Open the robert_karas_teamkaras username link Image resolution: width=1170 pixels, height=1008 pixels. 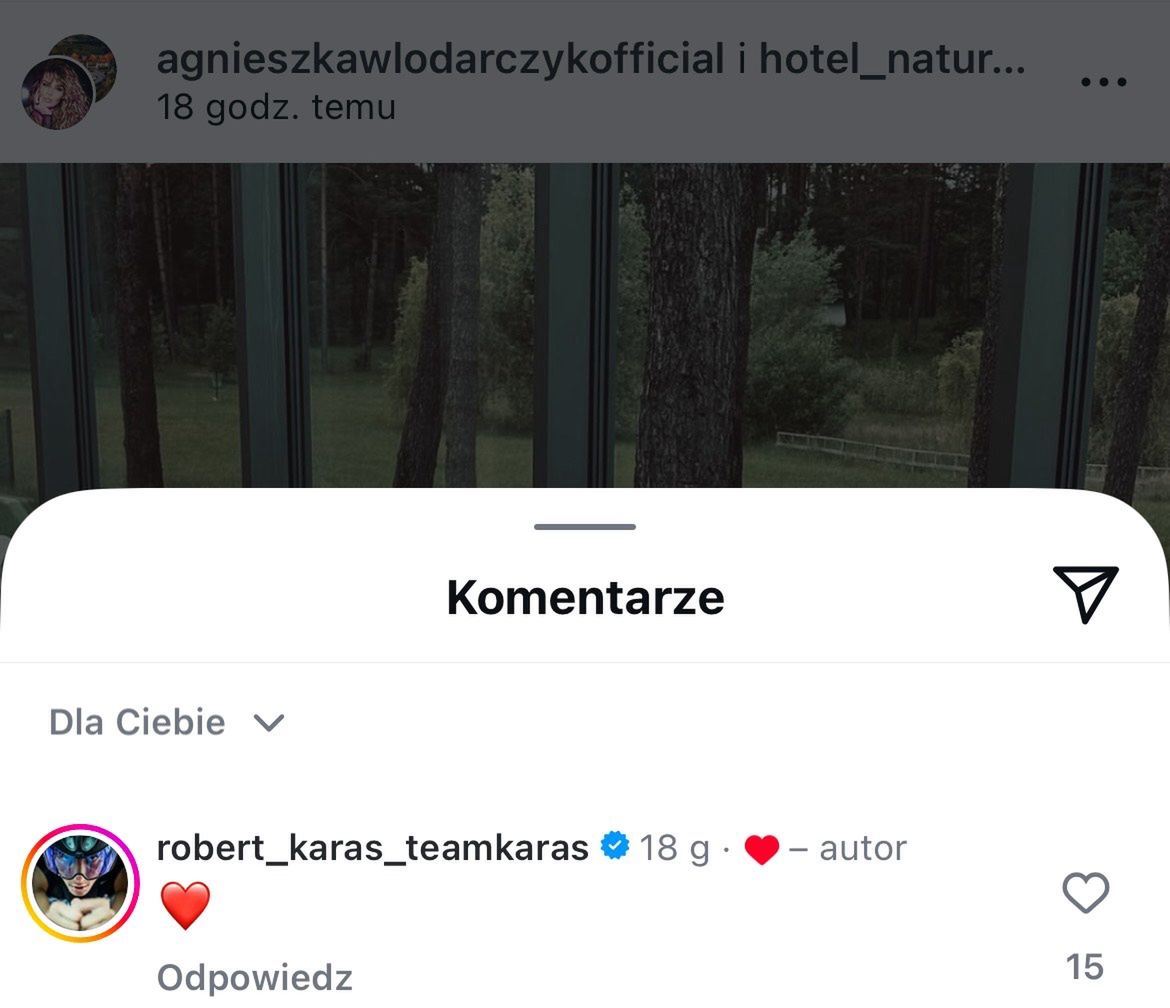(x=372, y=848)
